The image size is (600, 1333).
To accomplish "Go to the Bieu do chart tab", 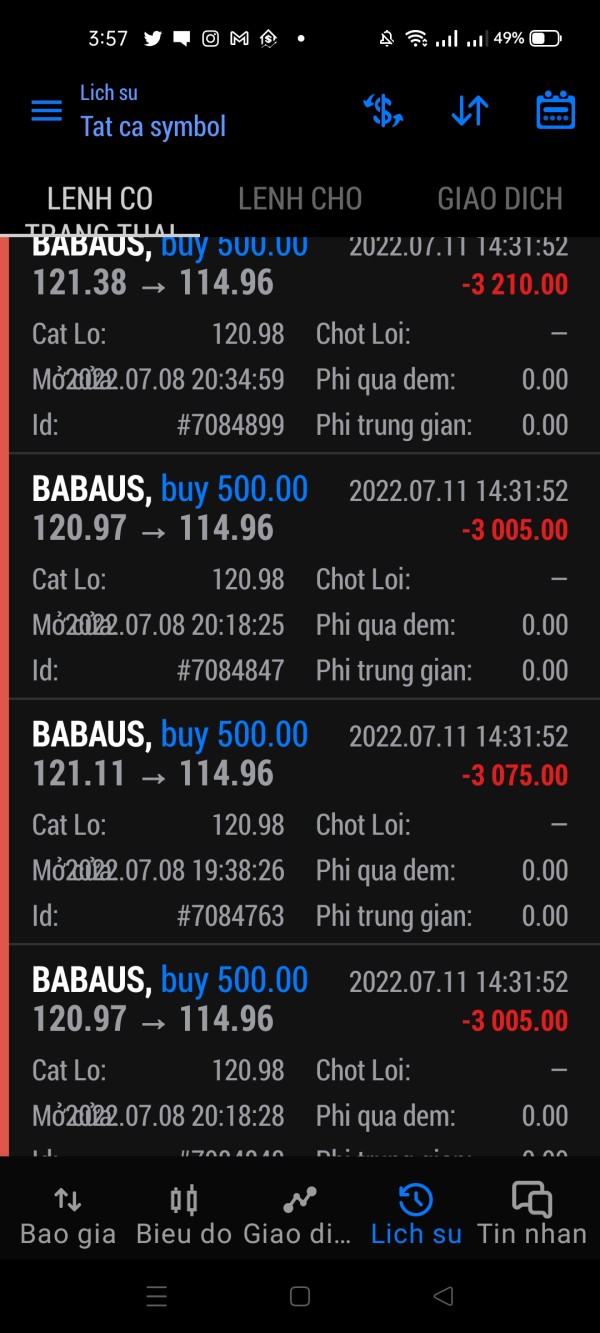I will coord(184,1214).
